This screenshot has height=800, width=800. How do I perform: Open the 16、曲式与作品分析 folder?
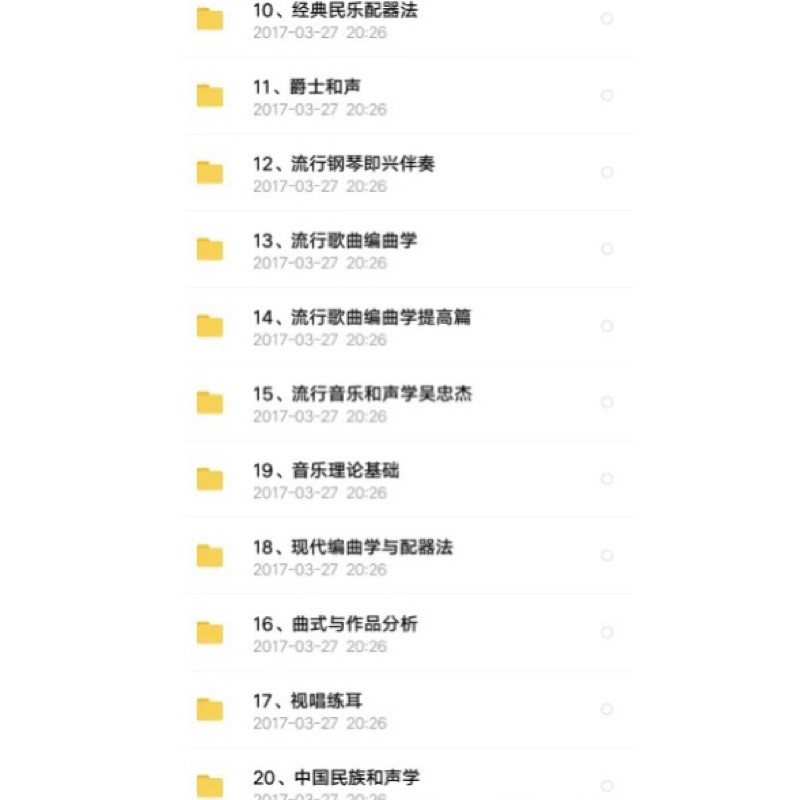[408, 633]
